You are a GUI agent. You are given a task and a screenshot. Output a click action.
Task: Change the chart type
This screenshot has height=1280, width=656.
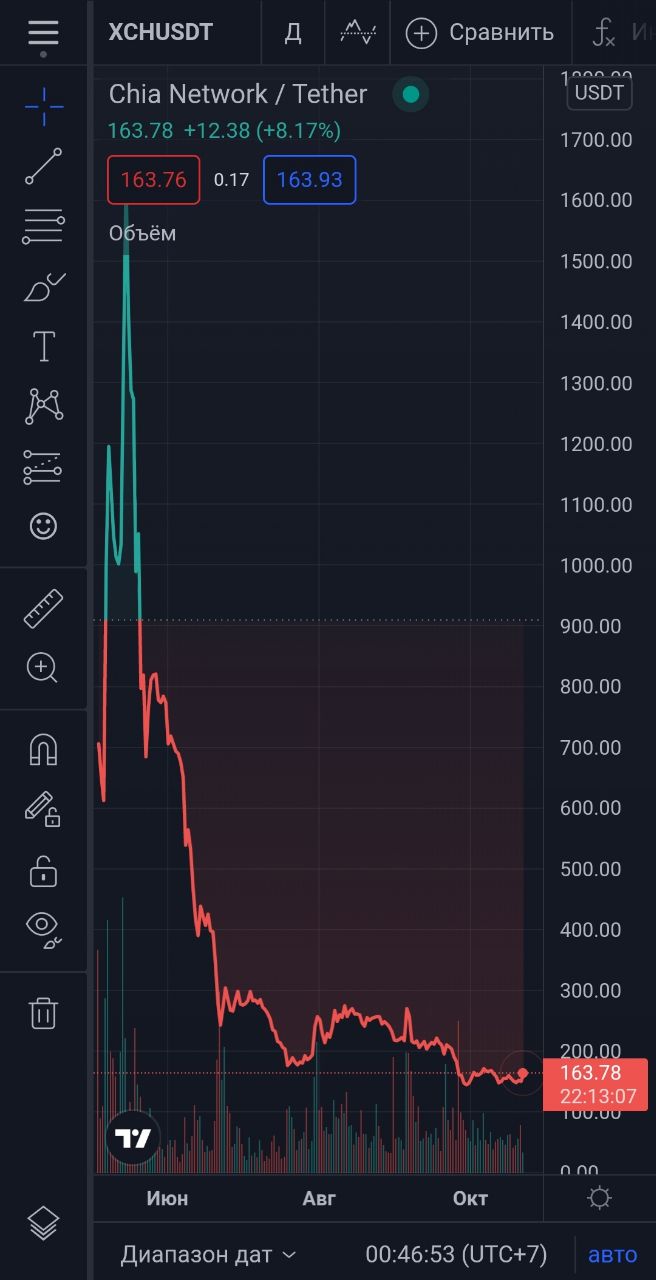(358, 33)
